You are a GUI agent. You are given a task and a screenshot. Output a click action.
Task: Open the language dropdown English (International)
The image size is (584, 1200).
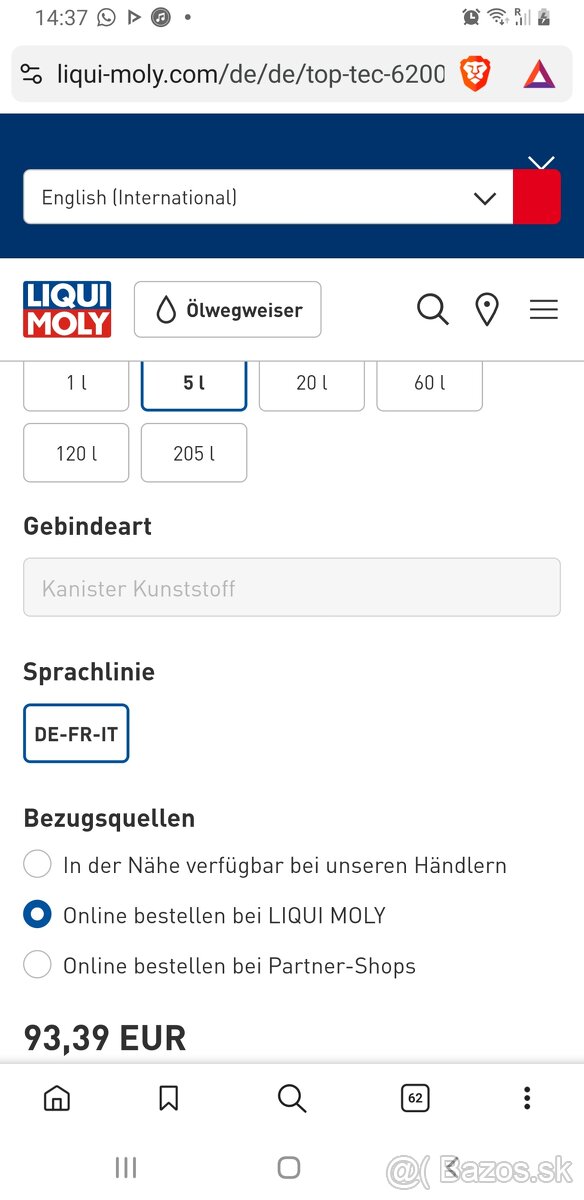pos(268,197)
